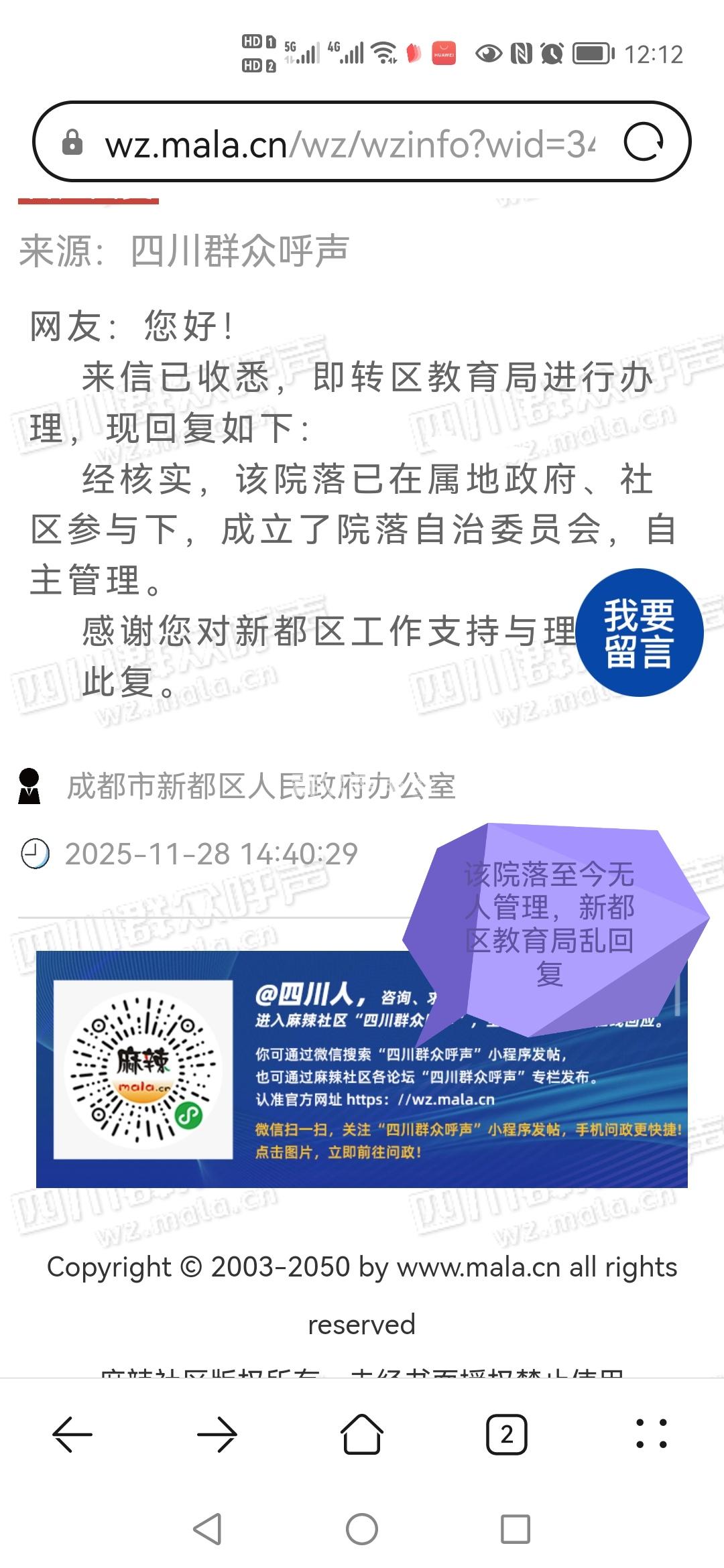Tap the URL address bar
The width and height of the screenshot is (724, 1568).
(x=349, y=143)
